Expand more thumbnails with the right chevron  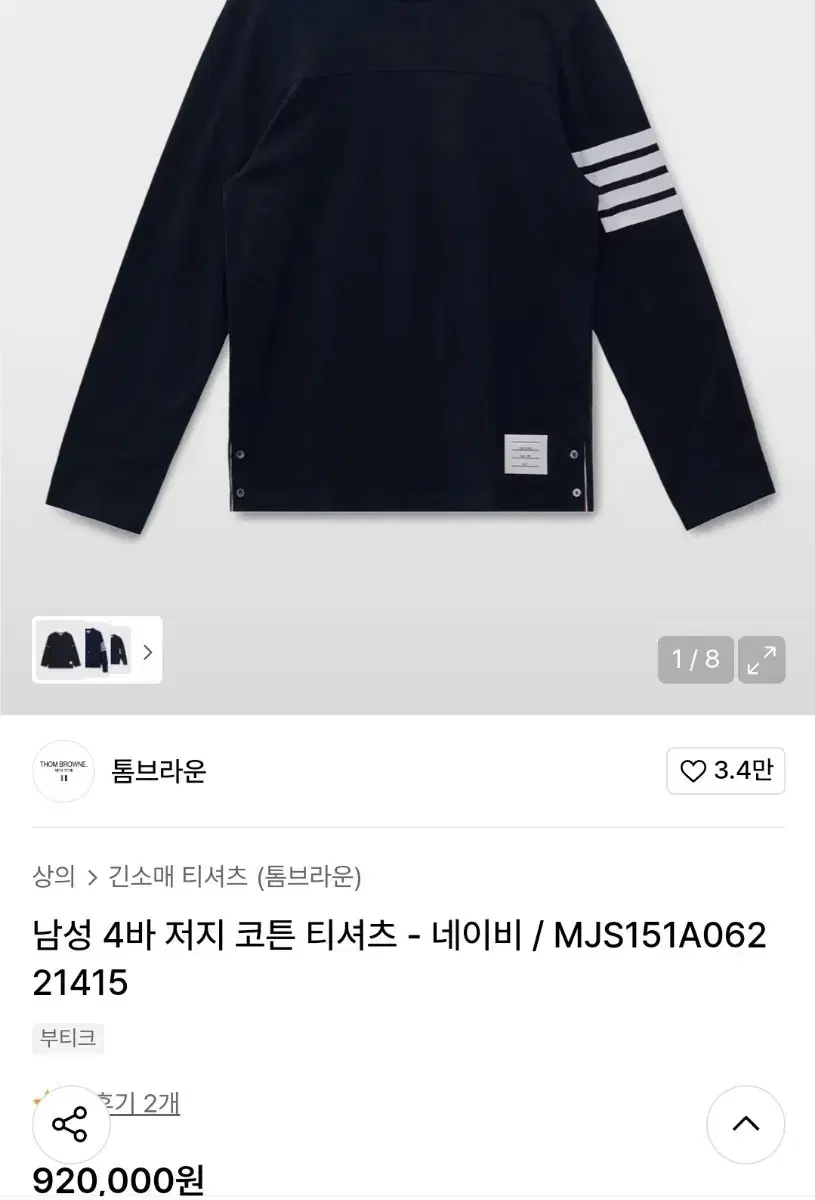click(x=148, y=653)
